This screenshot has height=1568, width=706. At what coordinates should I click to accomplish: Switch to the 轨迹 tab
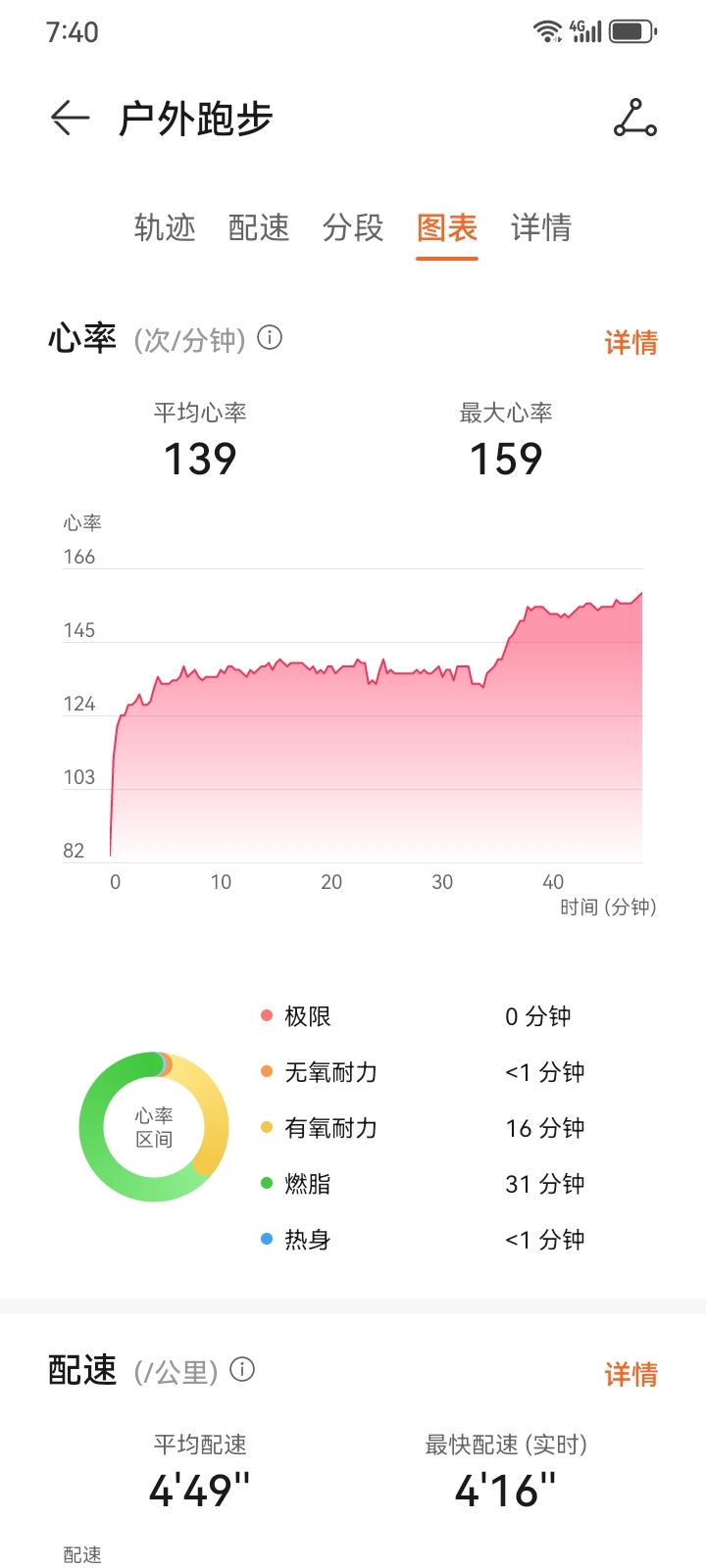click(x=165, y=227)
